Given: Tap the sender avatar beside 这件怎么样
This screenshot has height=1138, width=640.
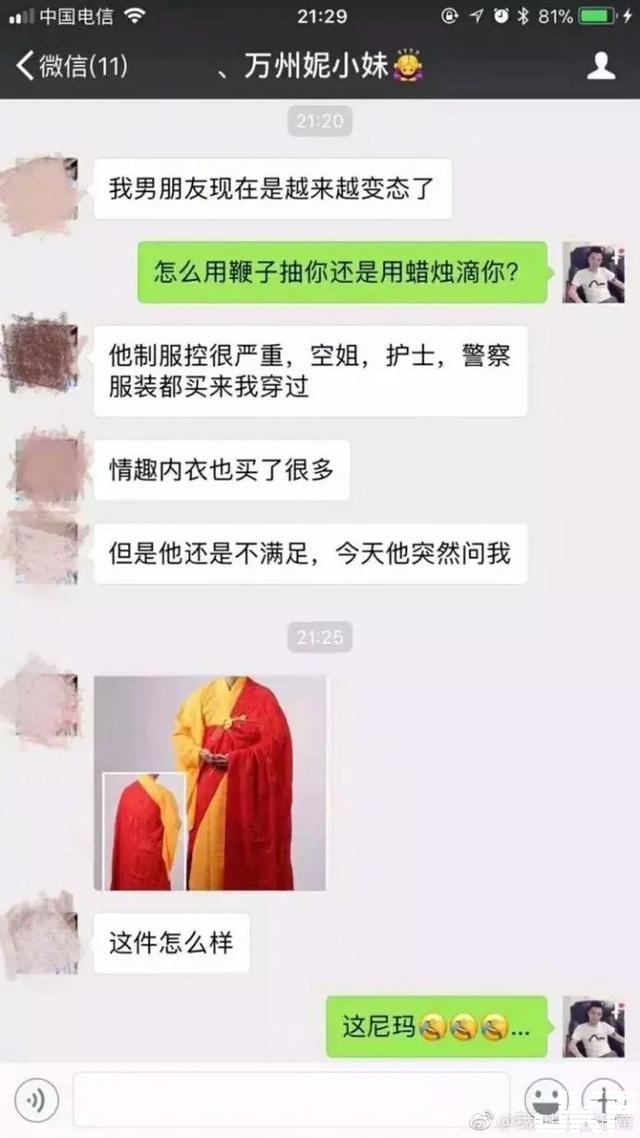Looking at the screenshot, I should click(x=41, y=935).
